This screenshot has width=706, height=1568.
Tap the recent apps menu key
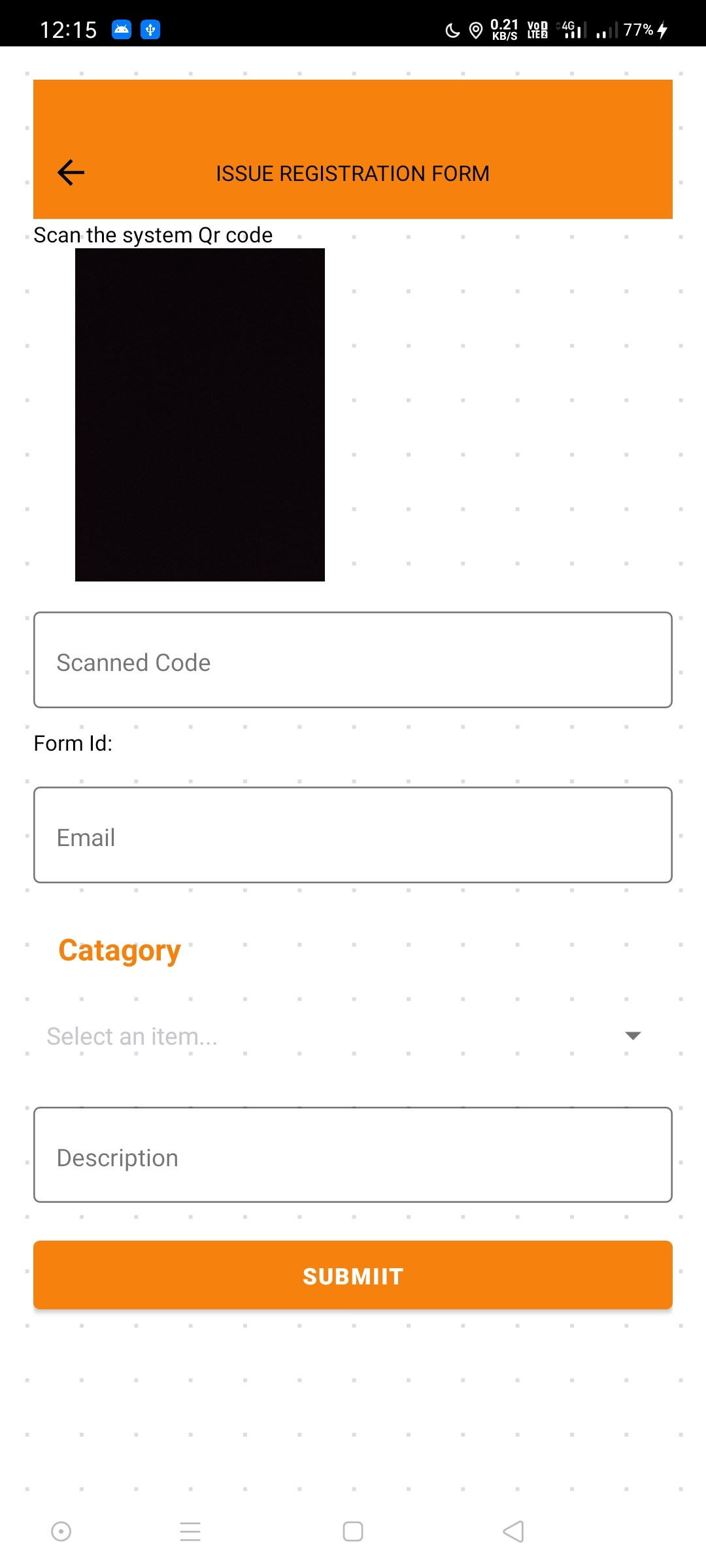pos(190,1530)
